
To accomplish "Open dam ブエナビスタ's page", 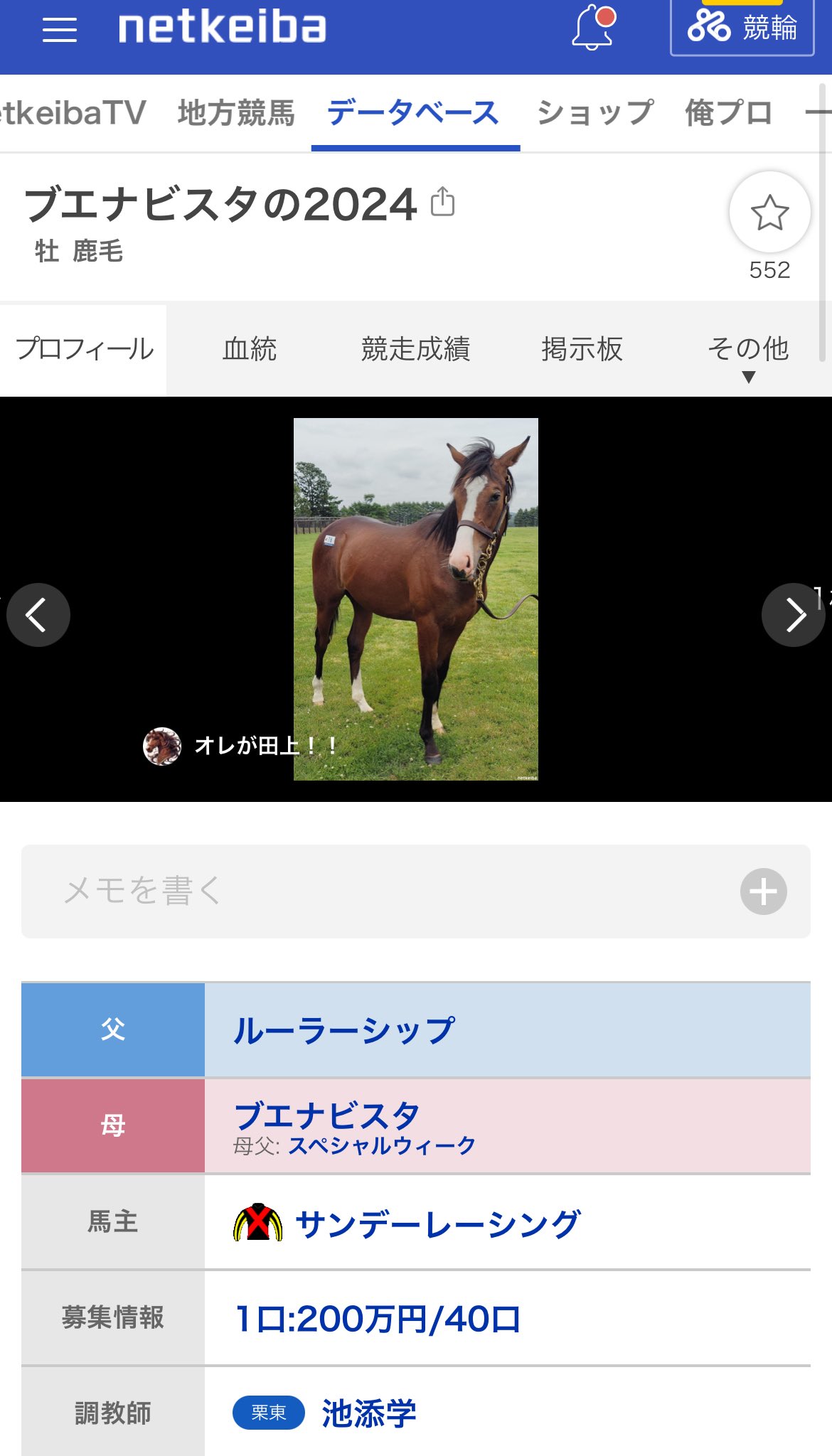I will tap(326, 1115).
